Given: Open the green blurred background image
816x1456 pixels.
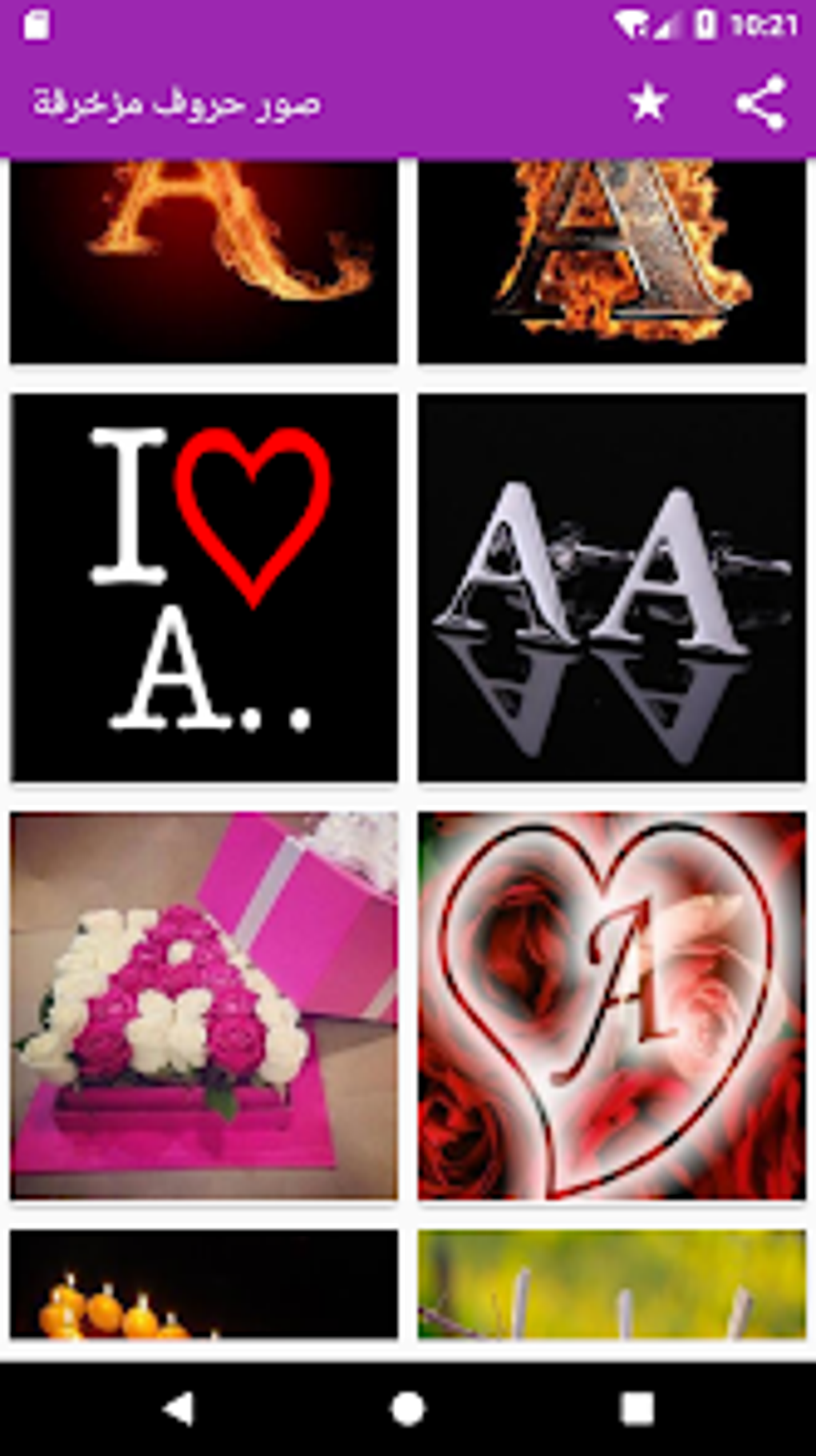Looking at the screenshot, I should (611, 1283).
